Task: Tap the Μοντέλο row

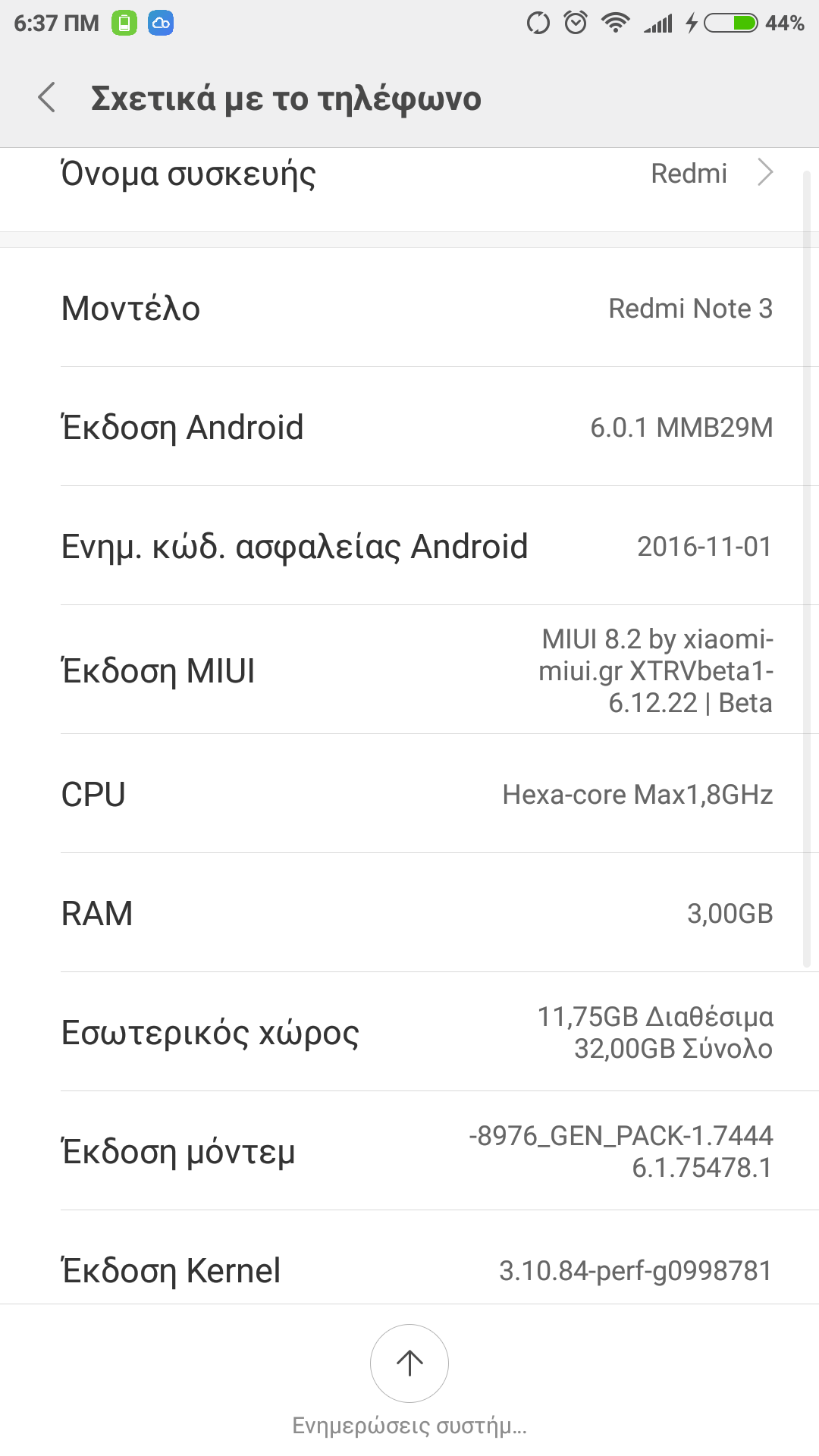Action: (x=409, y=308)
